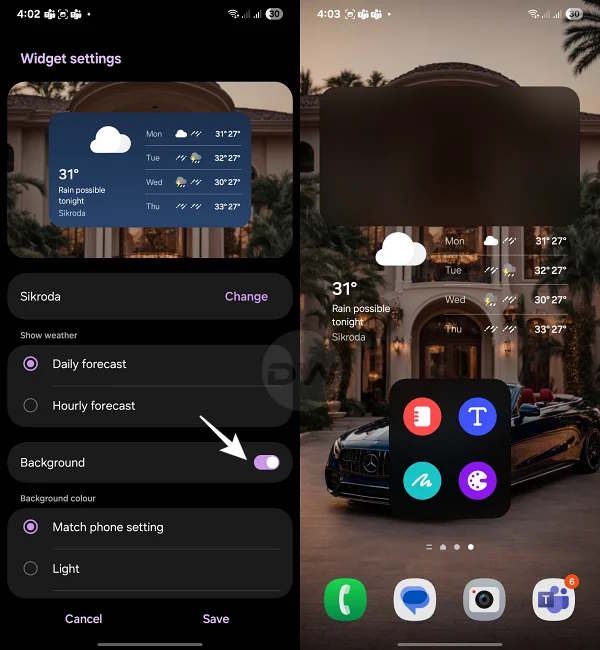Save the widget settings

(216, 618)
